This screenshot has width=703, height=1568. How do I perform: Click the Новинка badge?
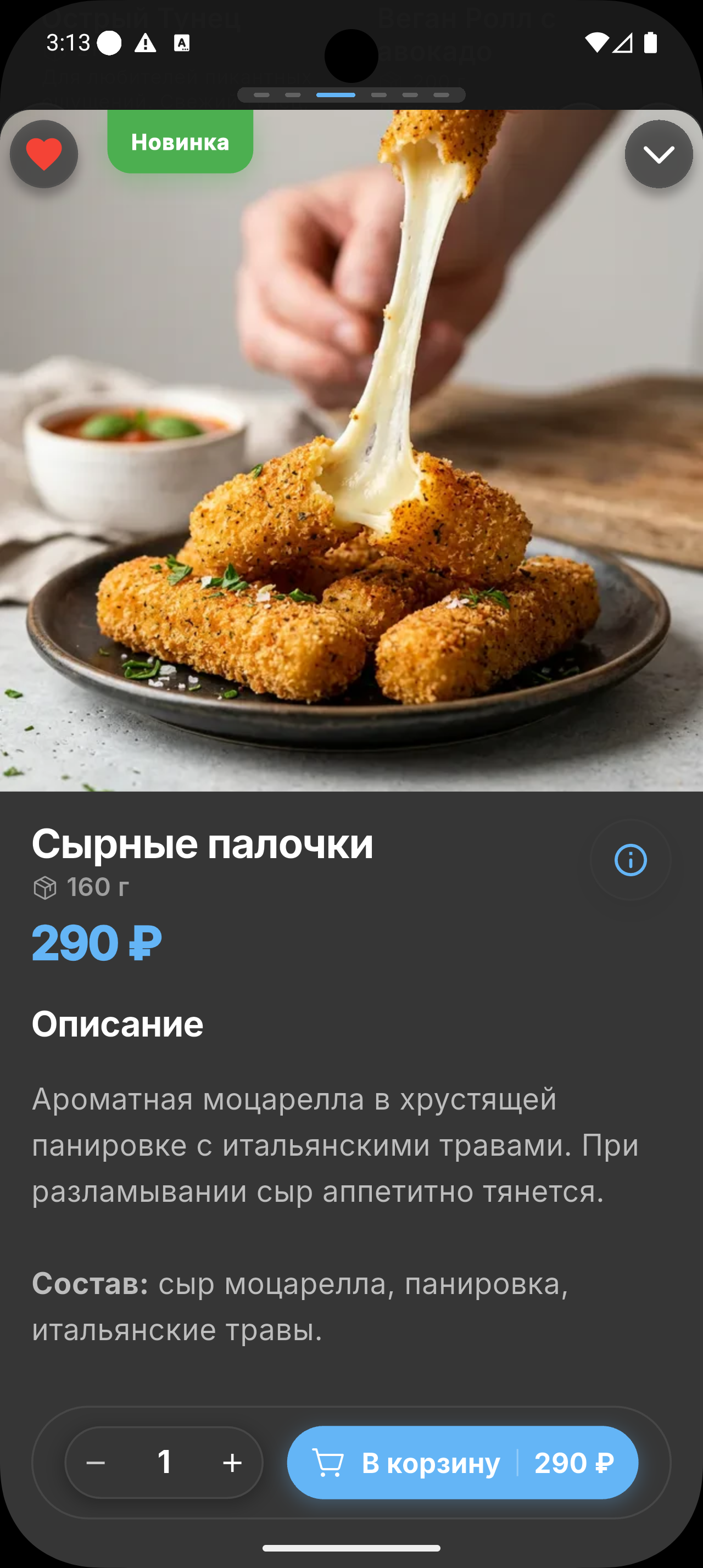[x=180, y=142]
